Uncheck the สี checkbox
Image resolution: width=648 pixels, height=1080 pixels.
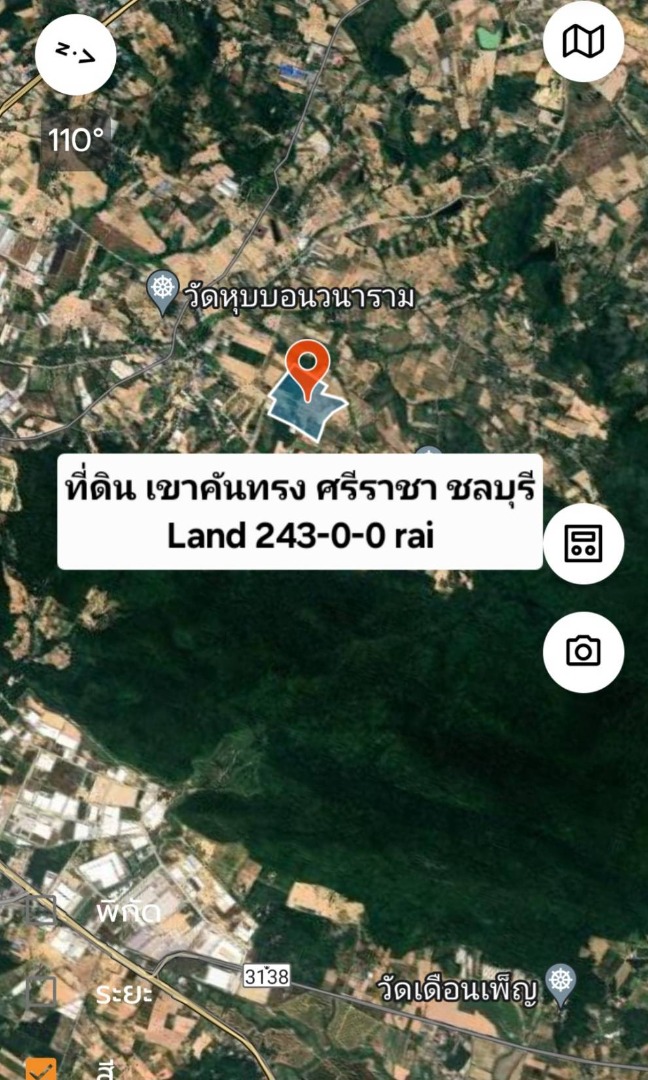[x=41, y=1070]
